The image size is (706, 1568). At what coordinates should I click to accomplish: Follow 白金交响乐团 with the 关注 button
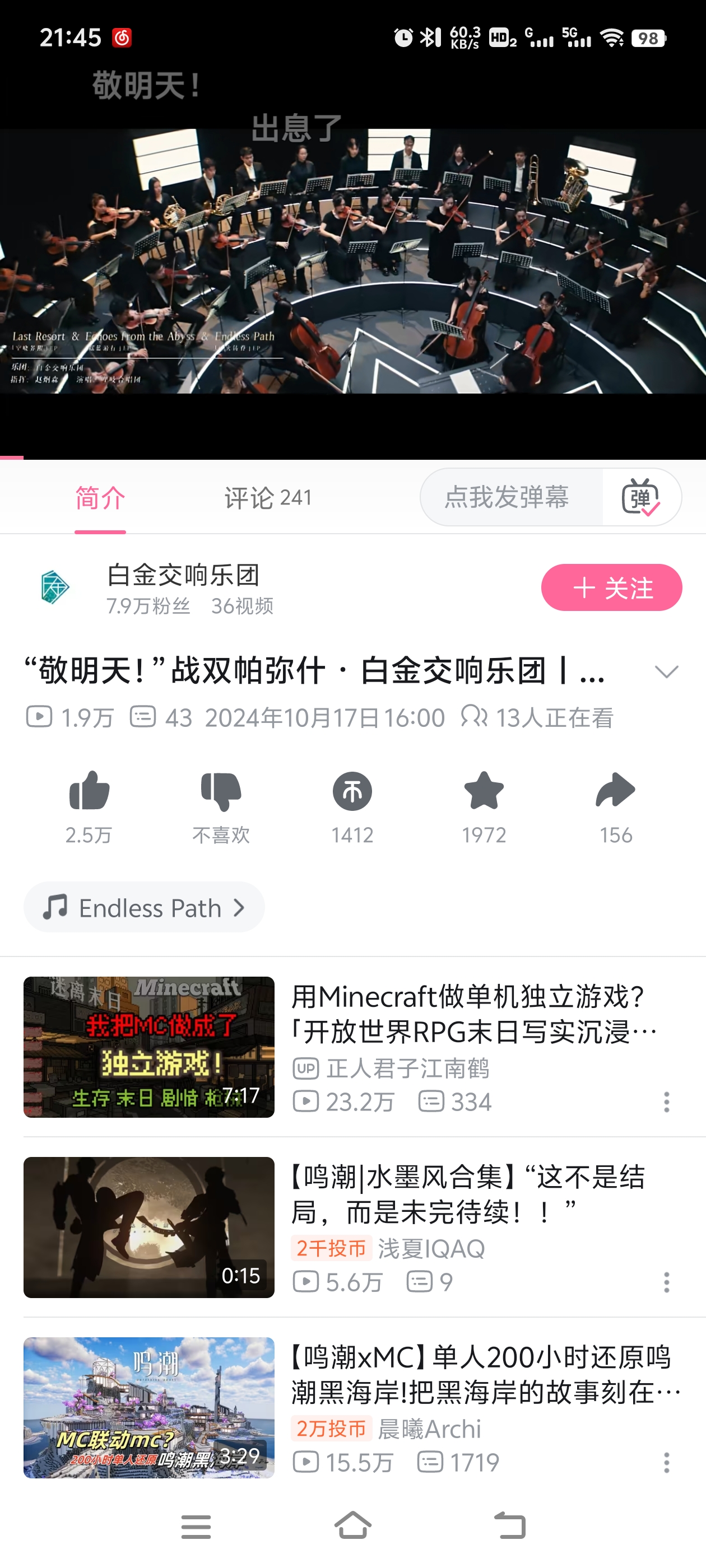[611, 587]
